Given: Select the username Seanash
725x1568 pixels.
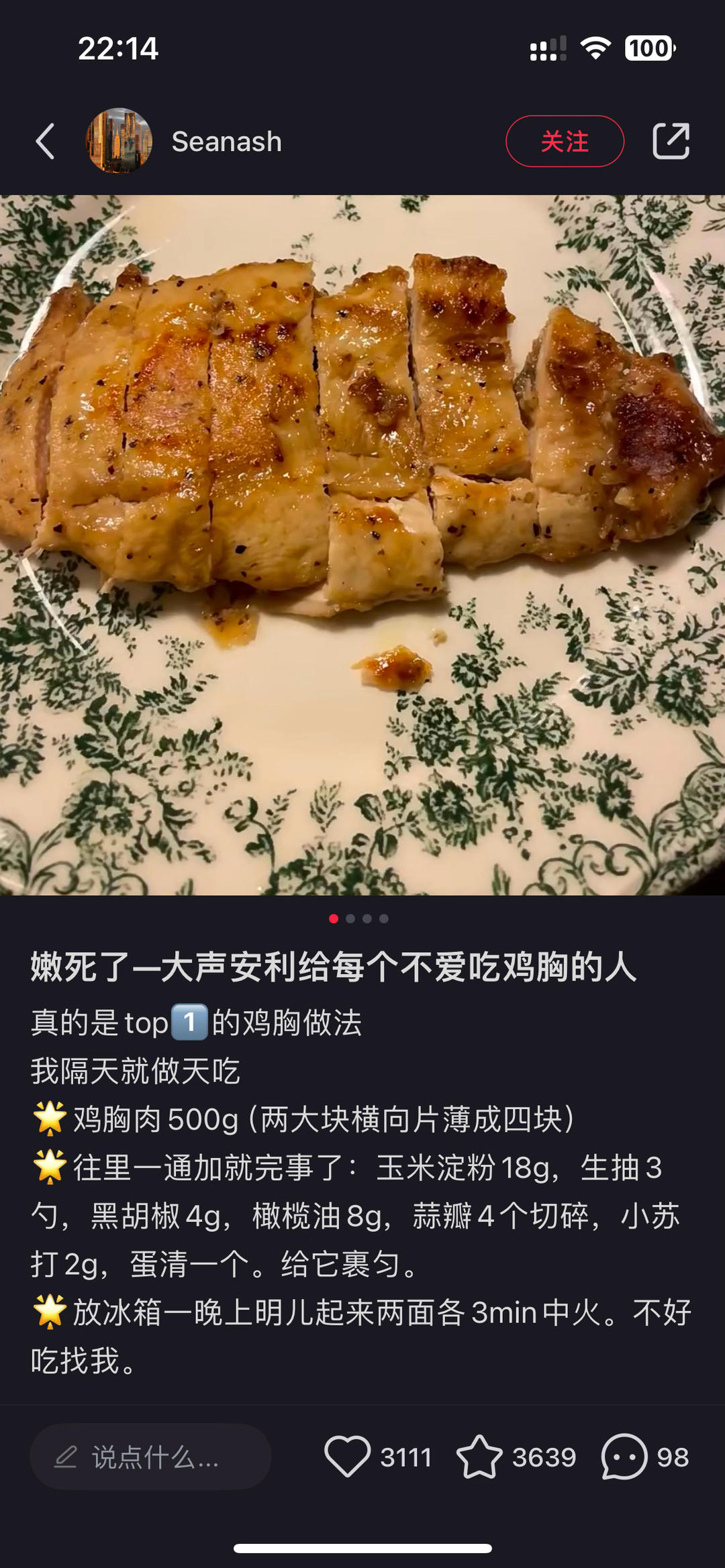Looking at the screenshot, I should [x=226, y=141].
